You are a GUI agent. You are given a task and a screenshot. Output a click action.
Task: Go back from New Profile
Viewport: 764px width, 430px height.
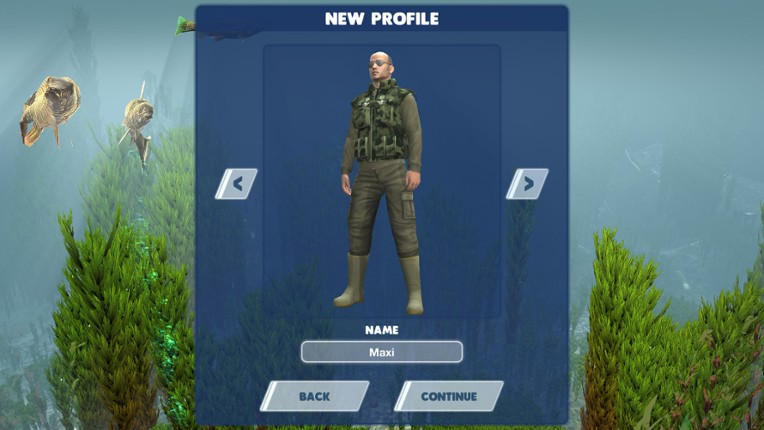click(x=314, y=396)
